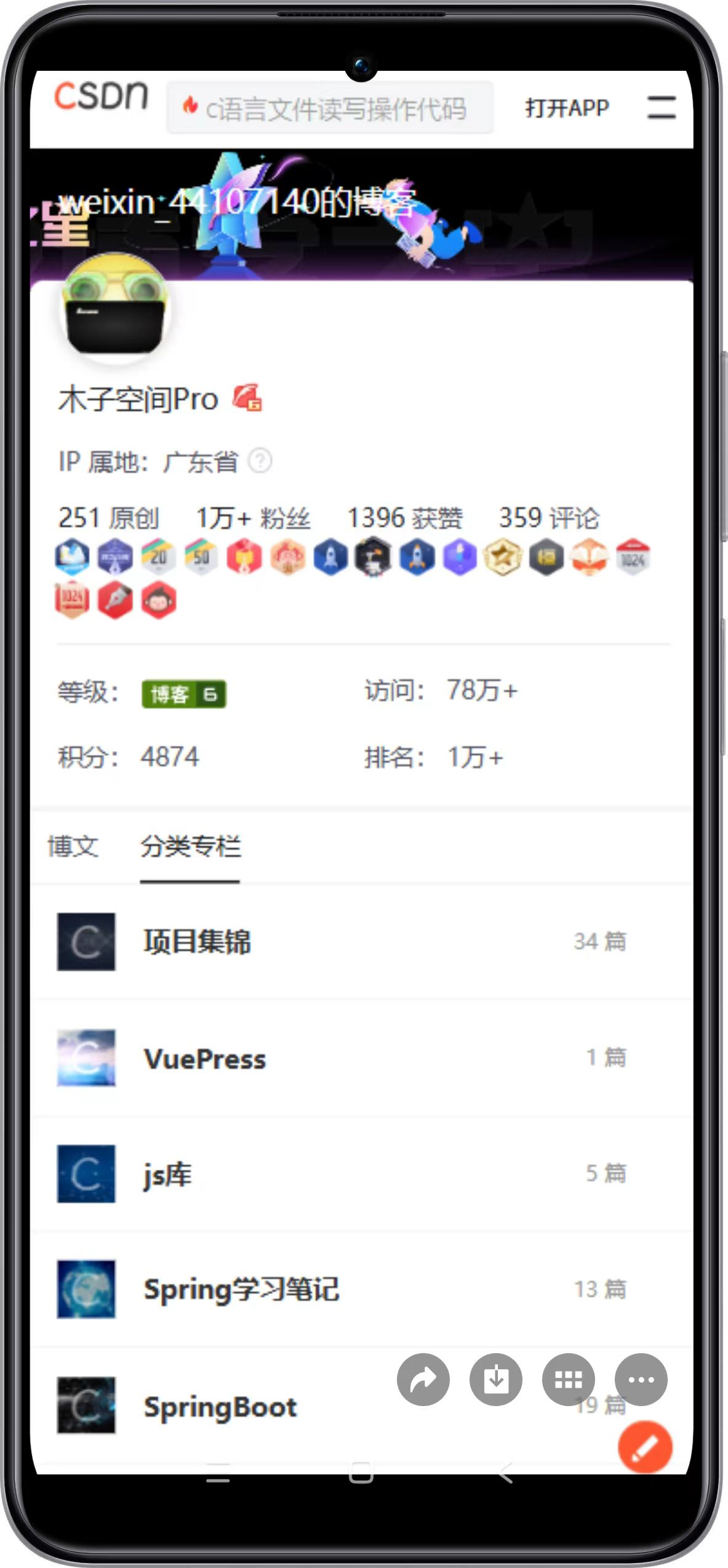728x1568 pixels.
Task: Open the hamburger menu
Action: click(x=662, y=107)
